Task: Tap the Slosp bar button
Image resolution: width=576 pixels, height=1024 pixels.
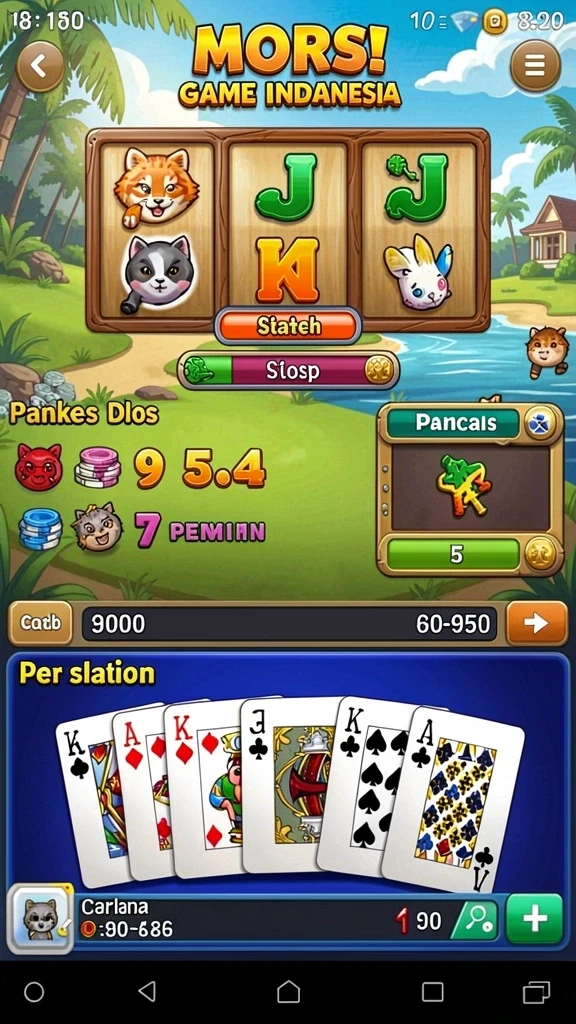Action: coord(288,370)
